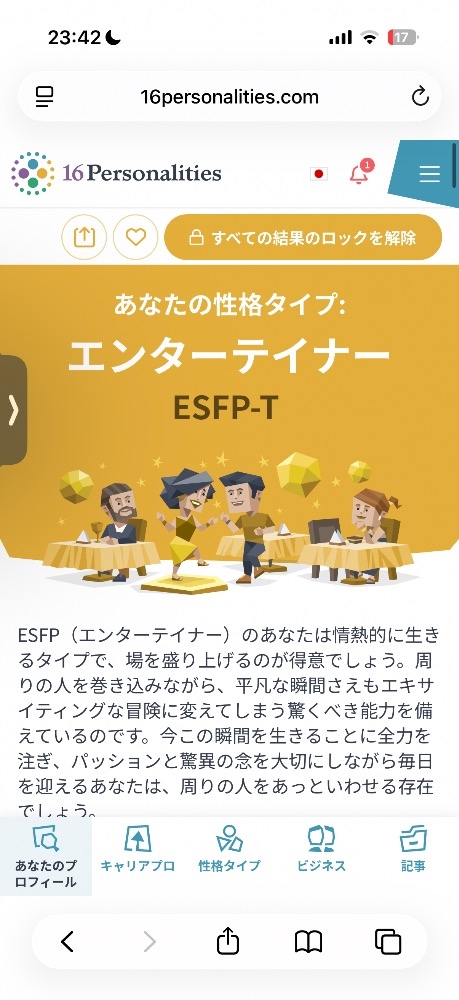Switch to the キャリアプロ tab

[138, 849]
